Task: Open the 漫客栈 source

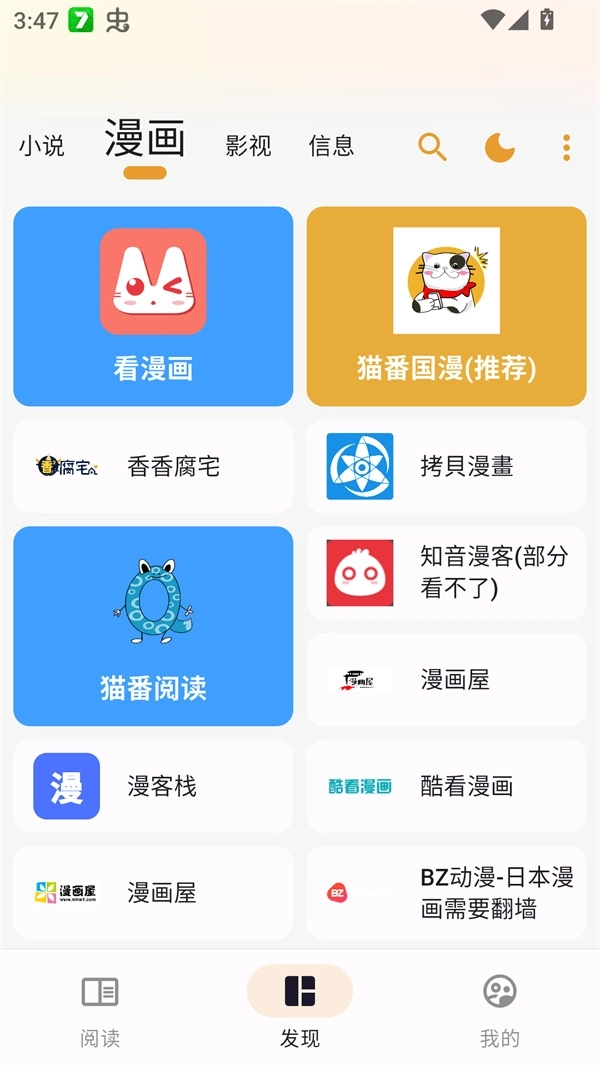Action: pyautogui.click(x=153, y=786)
